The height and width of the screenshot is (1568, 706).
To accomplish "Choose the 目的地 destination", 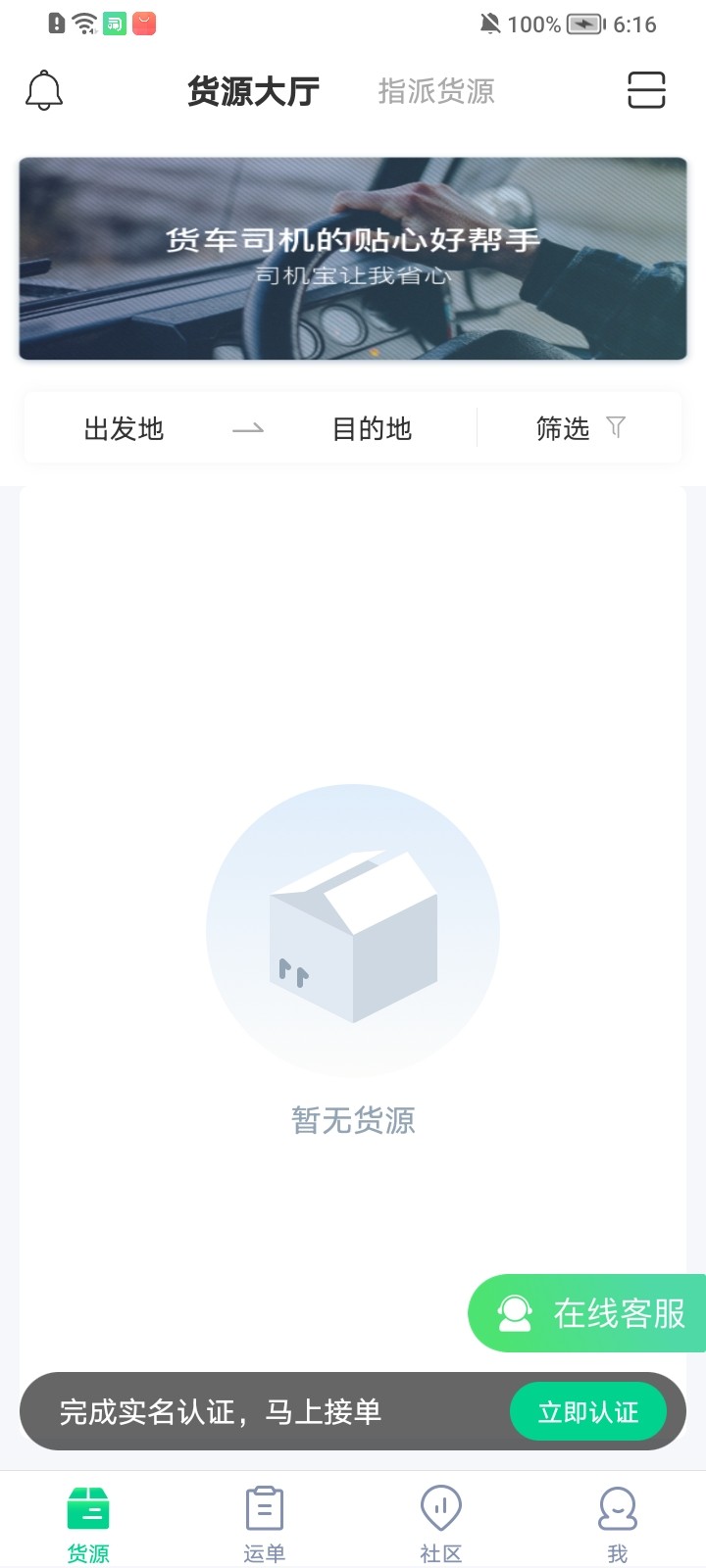I will click(372, 428).
